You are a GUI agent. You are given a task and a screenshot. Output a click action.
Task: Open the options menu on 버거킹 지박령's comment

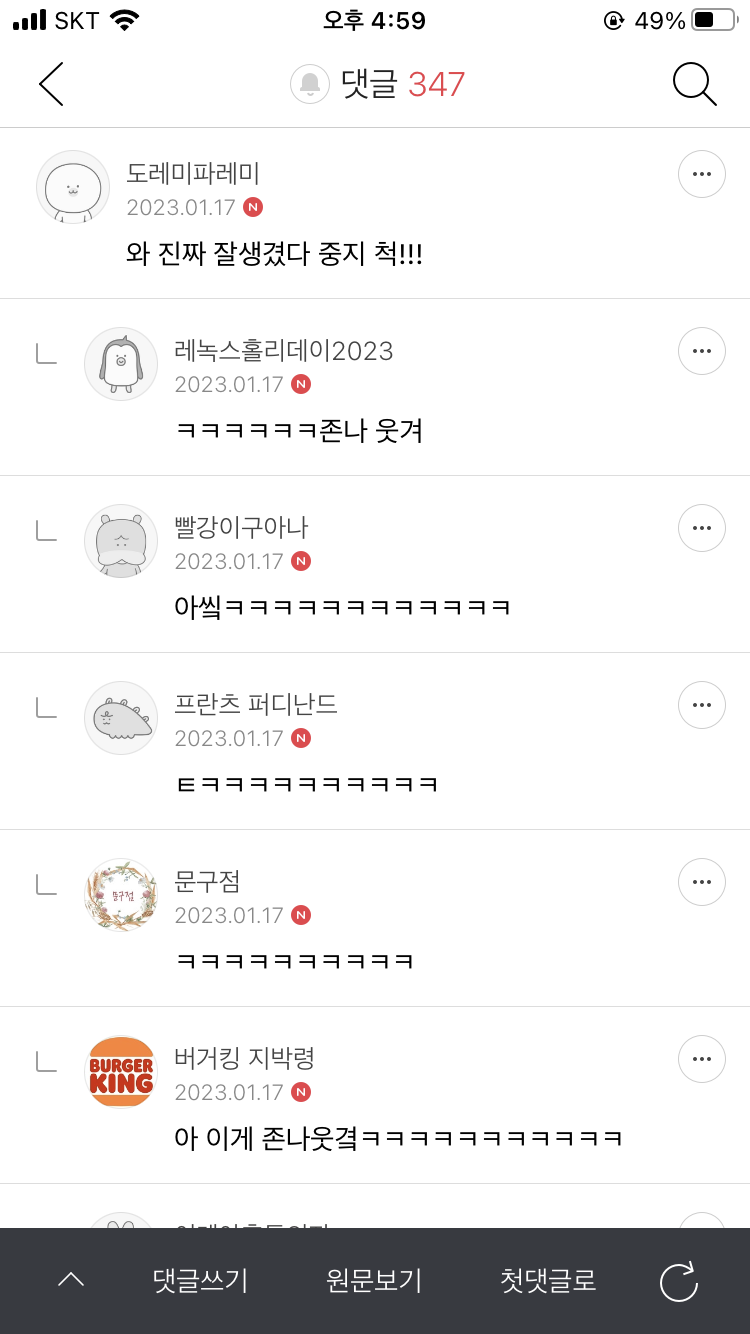[701, 1058]
